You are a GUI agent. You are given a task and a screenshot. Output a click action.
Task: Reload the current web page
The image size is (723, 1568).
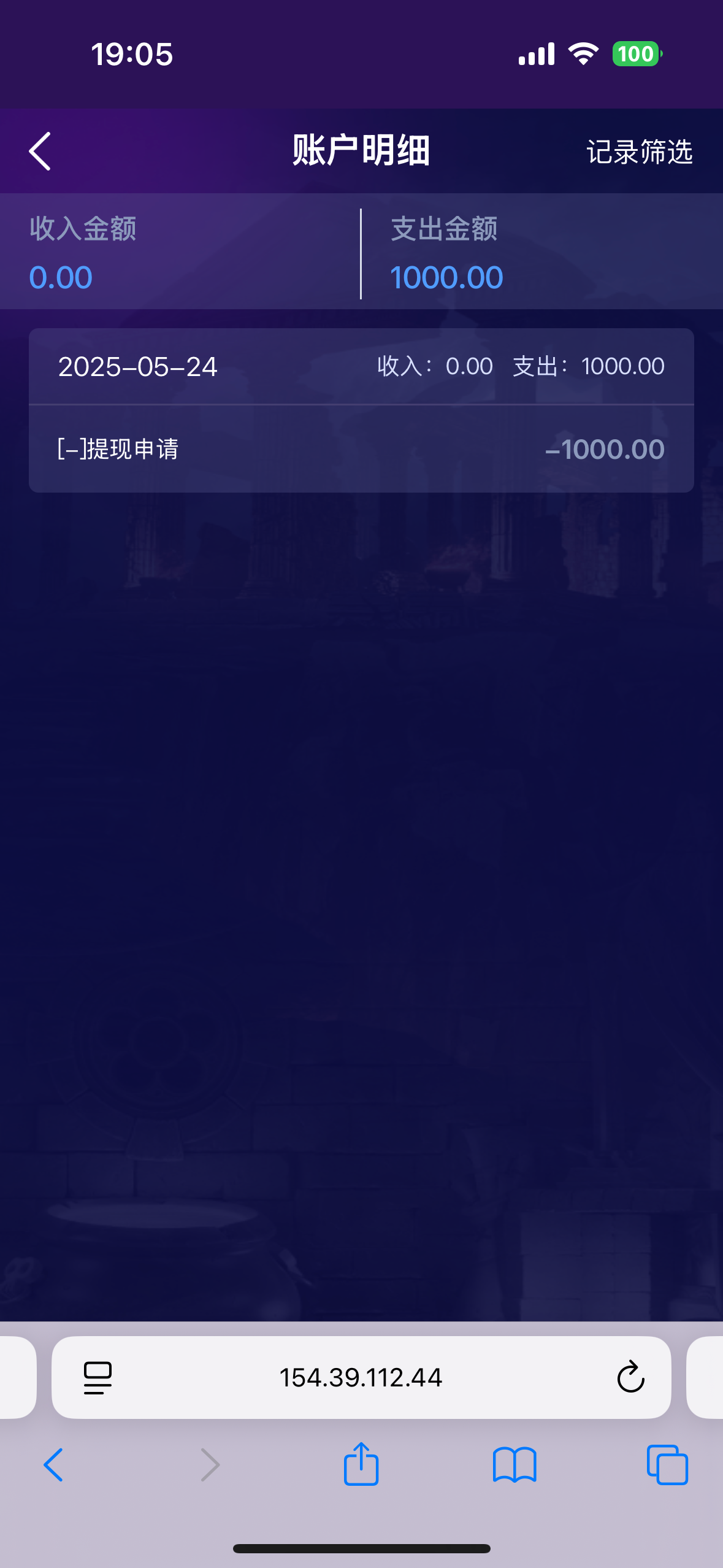(x=630, y=1377)
